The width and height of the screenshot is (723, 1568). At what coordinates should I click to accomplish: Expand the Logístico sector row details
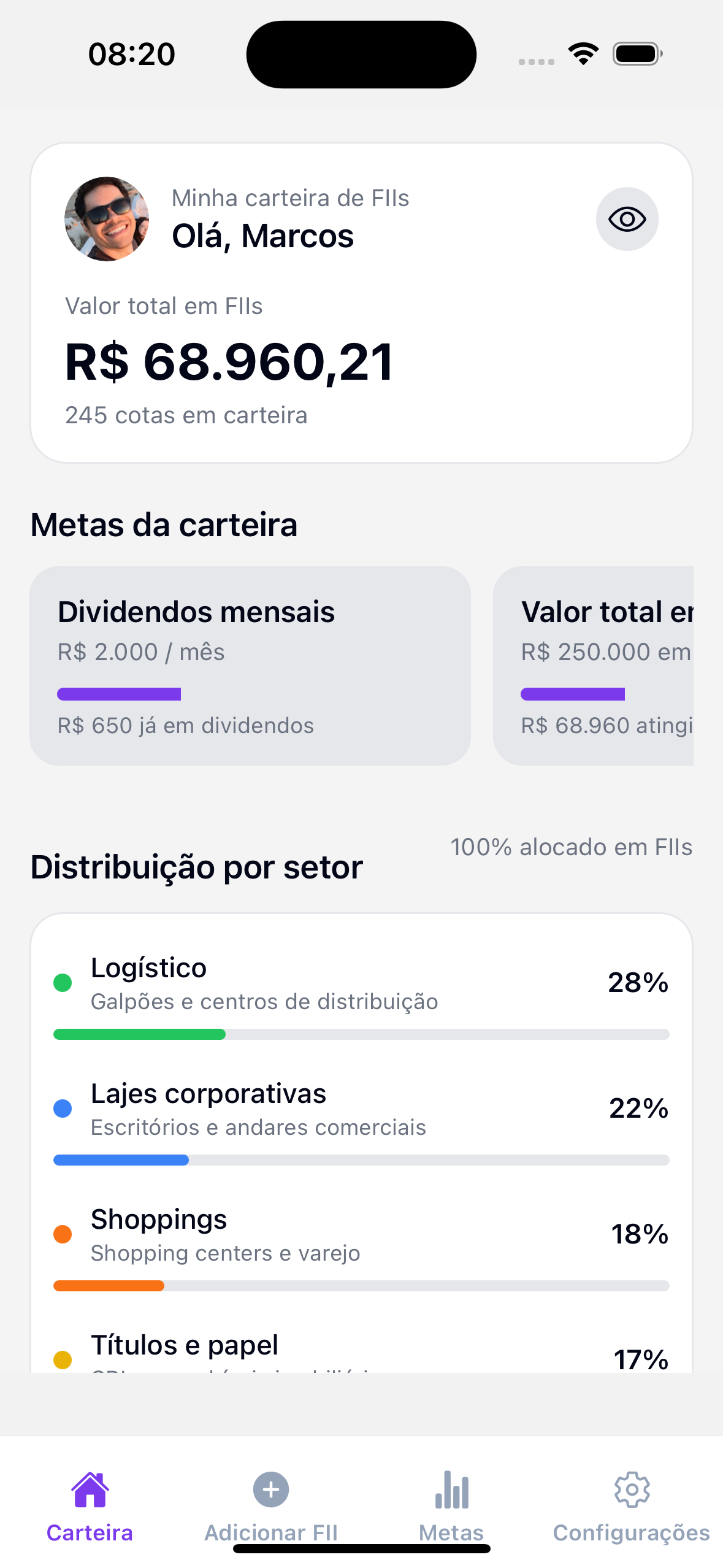pos(362,994)
